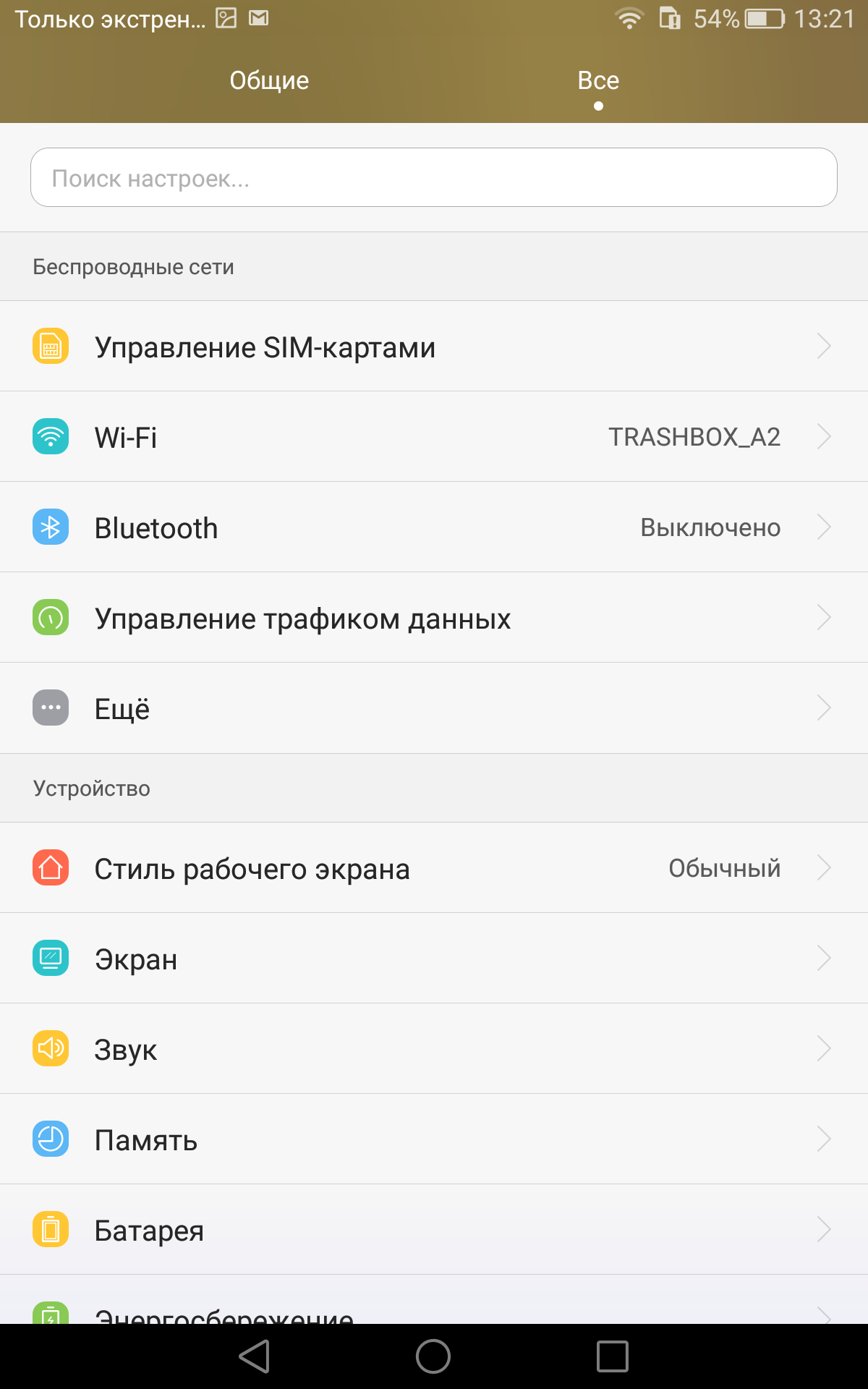This screenshot has height=1389, width=868.
Task: Switch to the Общие tab
Action: click(269, 80)
